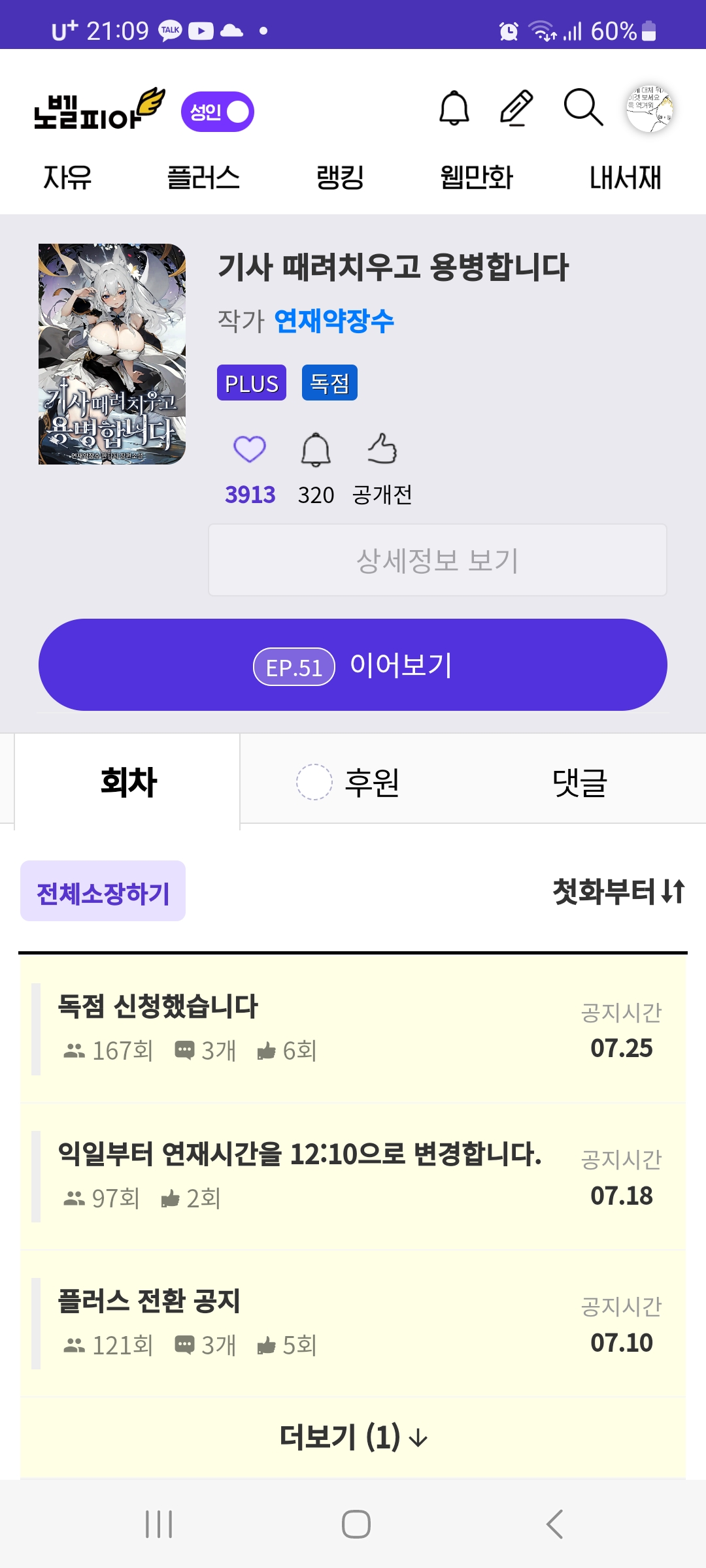The image size is (706, 1568).
Task: Toggle the 성인 adult content switch
Action: coord(218,112)
